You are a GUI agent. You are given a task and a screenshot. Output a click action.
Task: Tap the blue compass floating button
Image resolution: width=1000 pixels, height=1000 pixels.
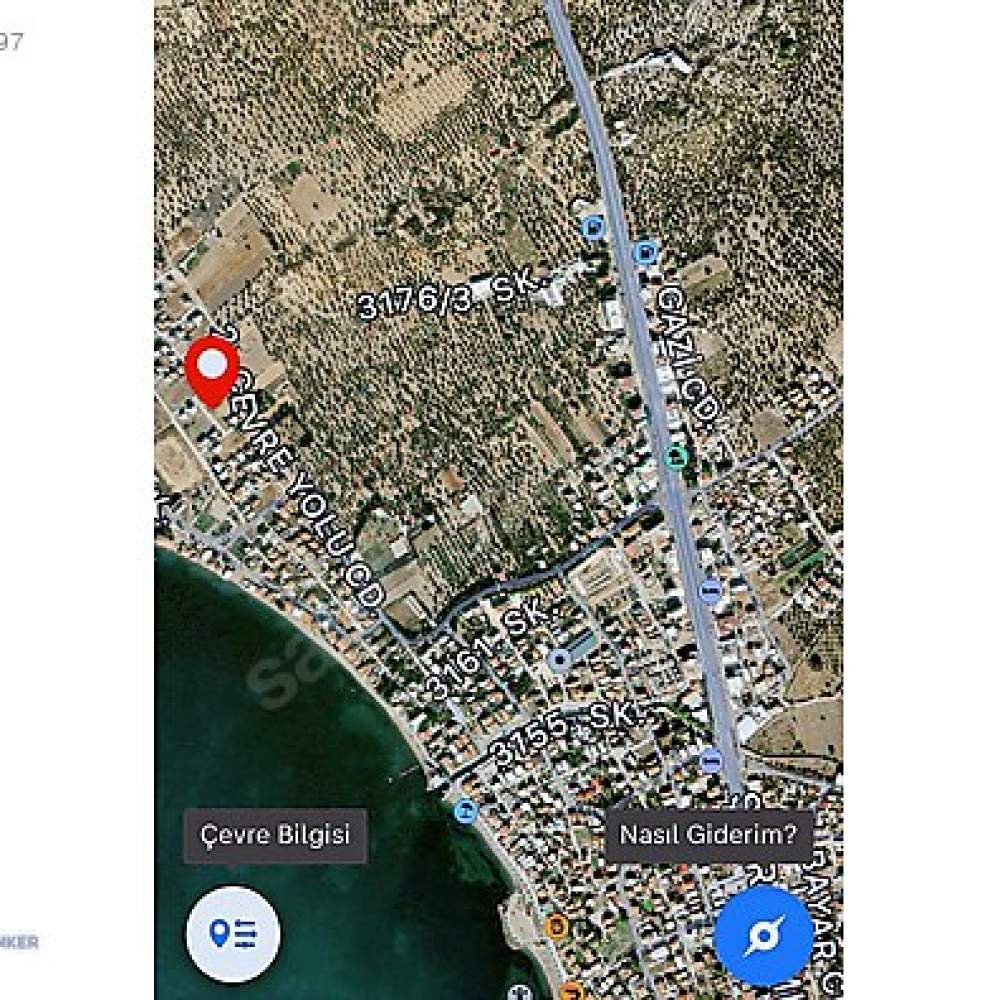tap(764, 935)
